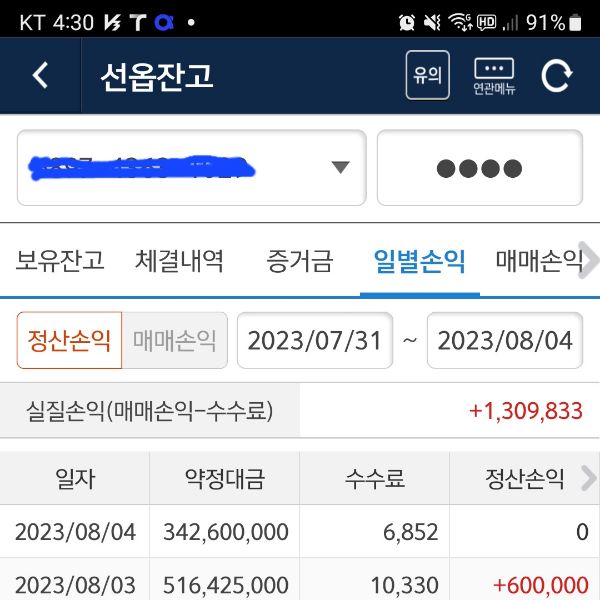600x600 pixels.
Task: Switch to the 체결내역 tab
Action: (x=179, y=262)
